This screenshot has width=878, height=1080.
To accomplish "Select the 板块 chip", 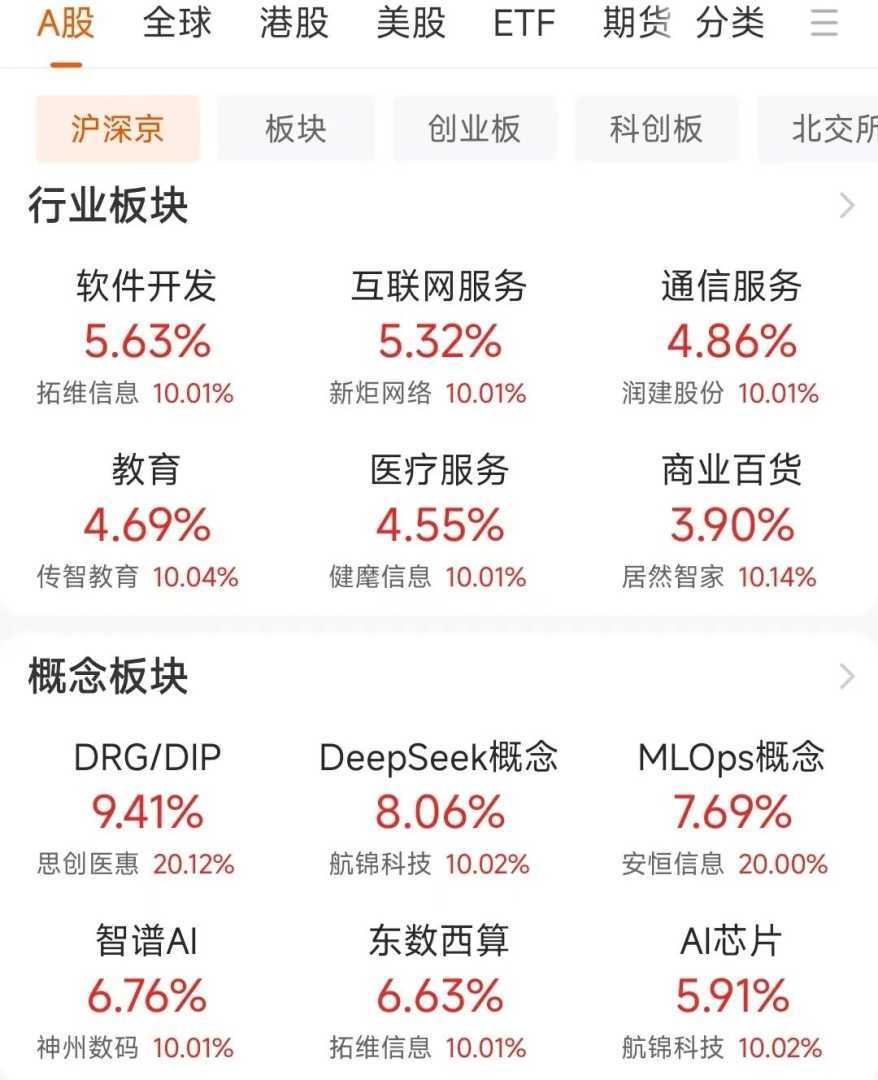I will pos(296,129).
